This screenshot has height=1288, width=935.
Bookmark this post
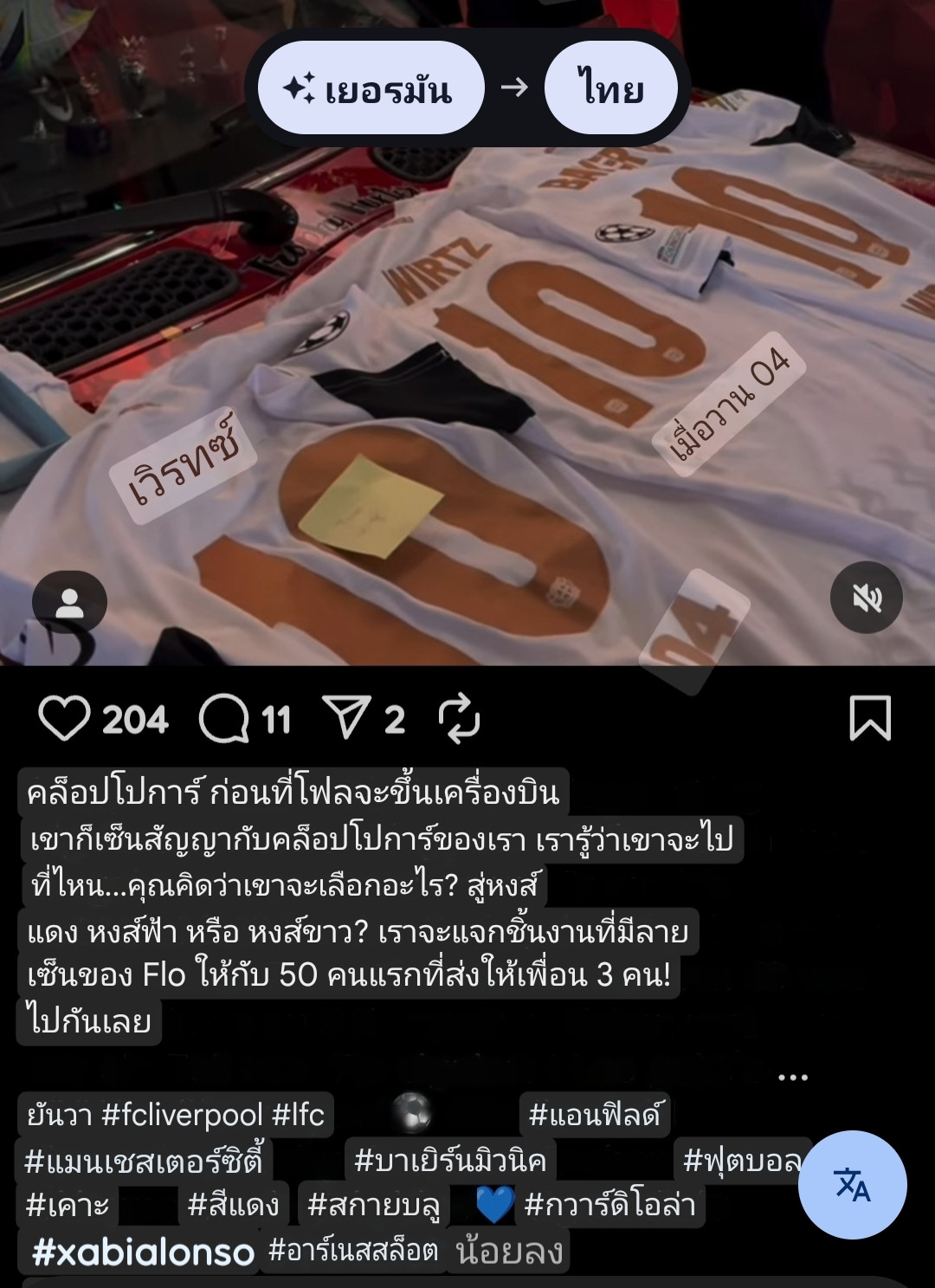pyautogui.click(x=870, y=718)
